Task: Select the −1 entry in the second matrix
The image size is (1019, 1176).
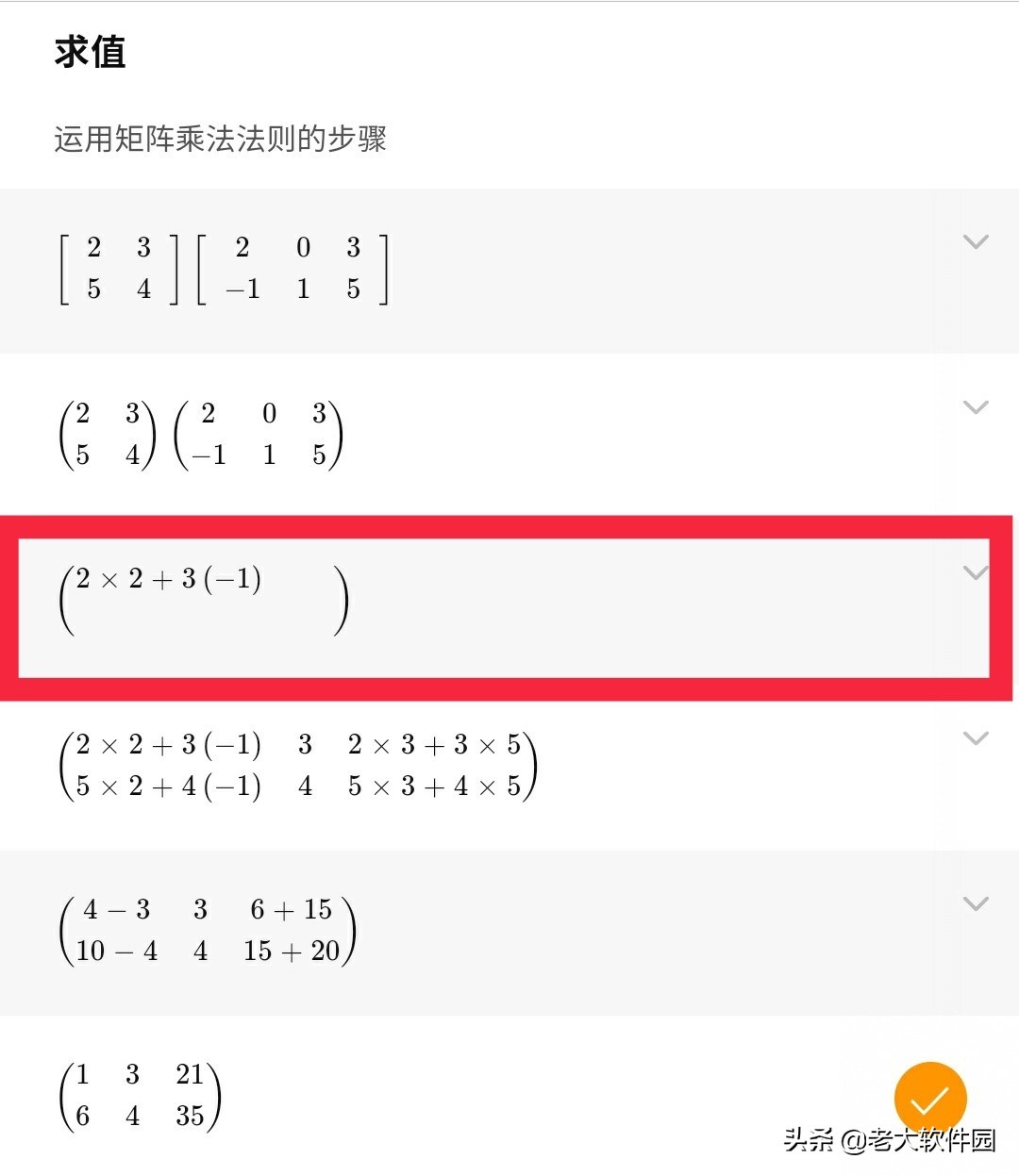Action: [x=243, y=290]
